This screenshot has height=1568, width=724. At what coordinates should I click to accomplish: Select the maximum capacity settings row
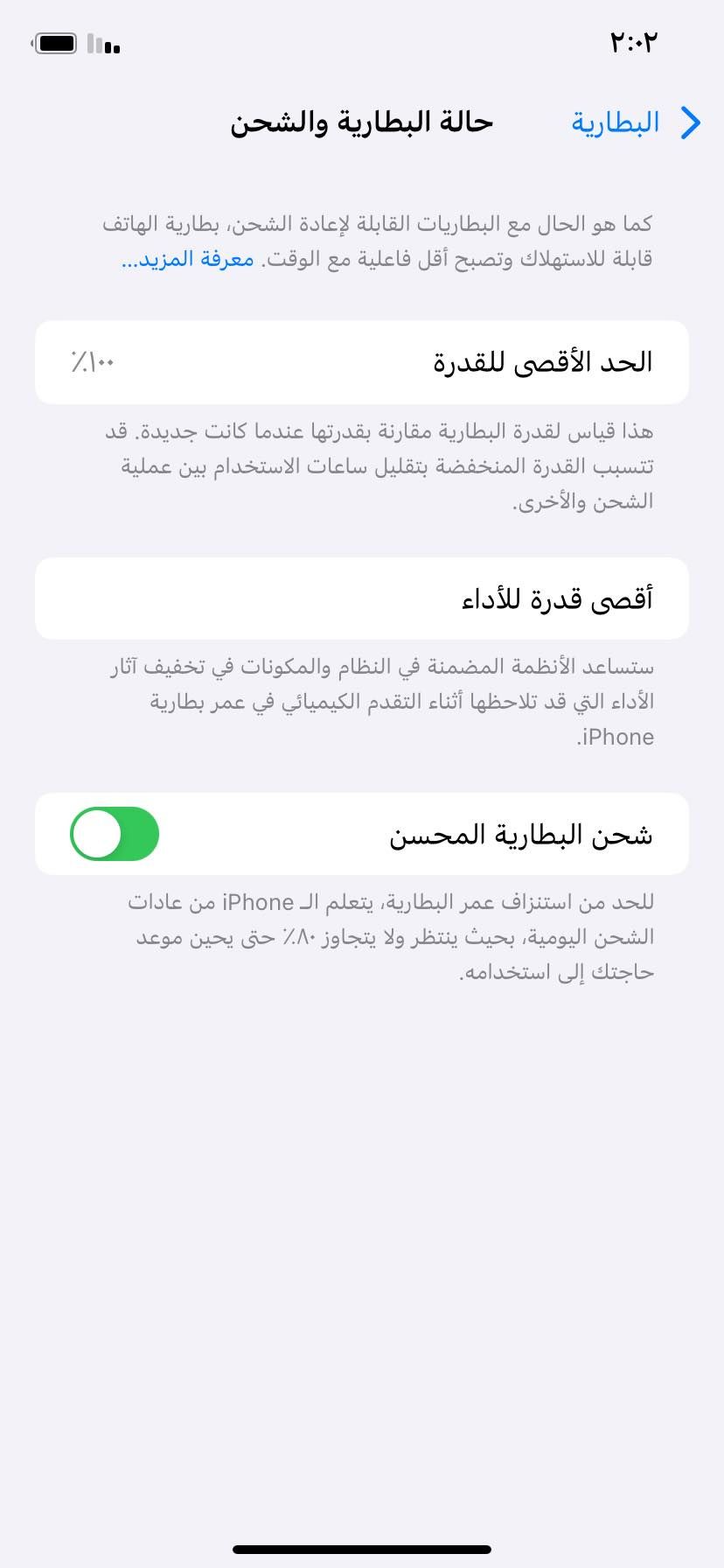tap(362, 362)
